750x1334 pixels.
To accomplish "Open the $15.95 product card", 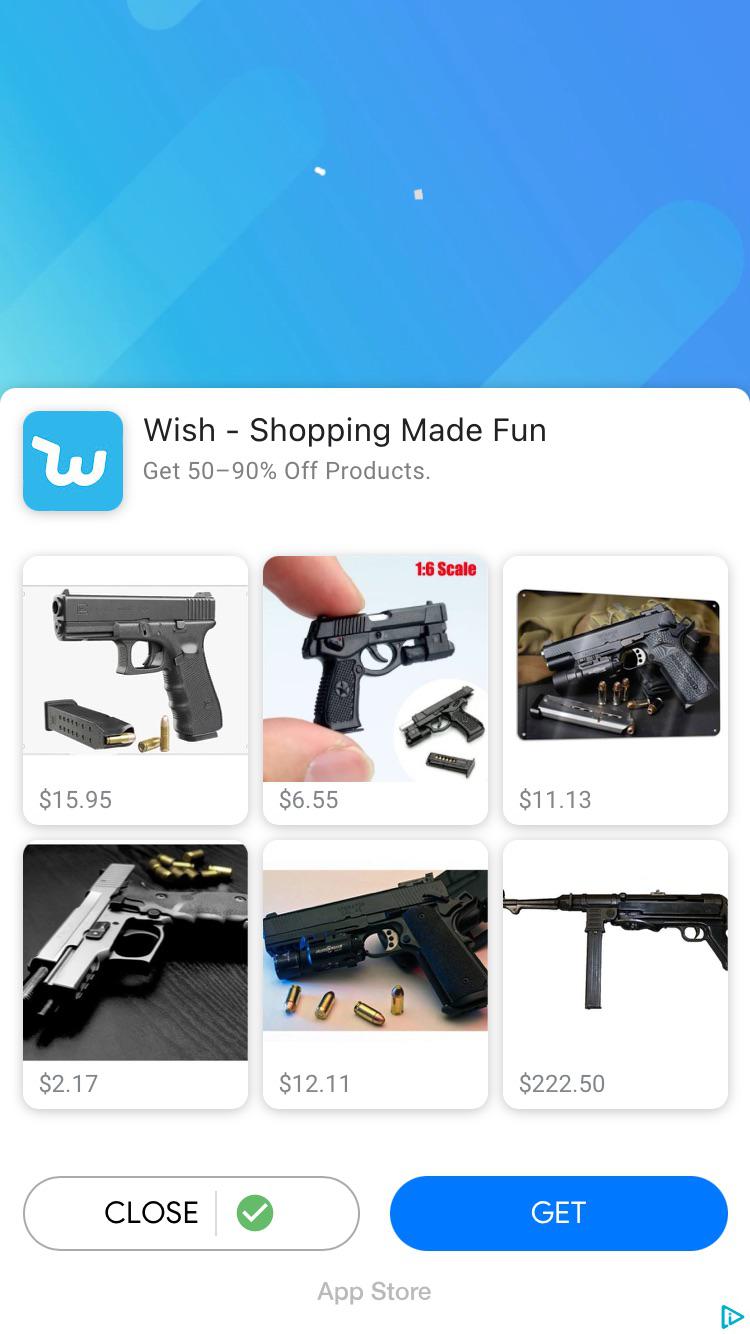I will [135, 690].
